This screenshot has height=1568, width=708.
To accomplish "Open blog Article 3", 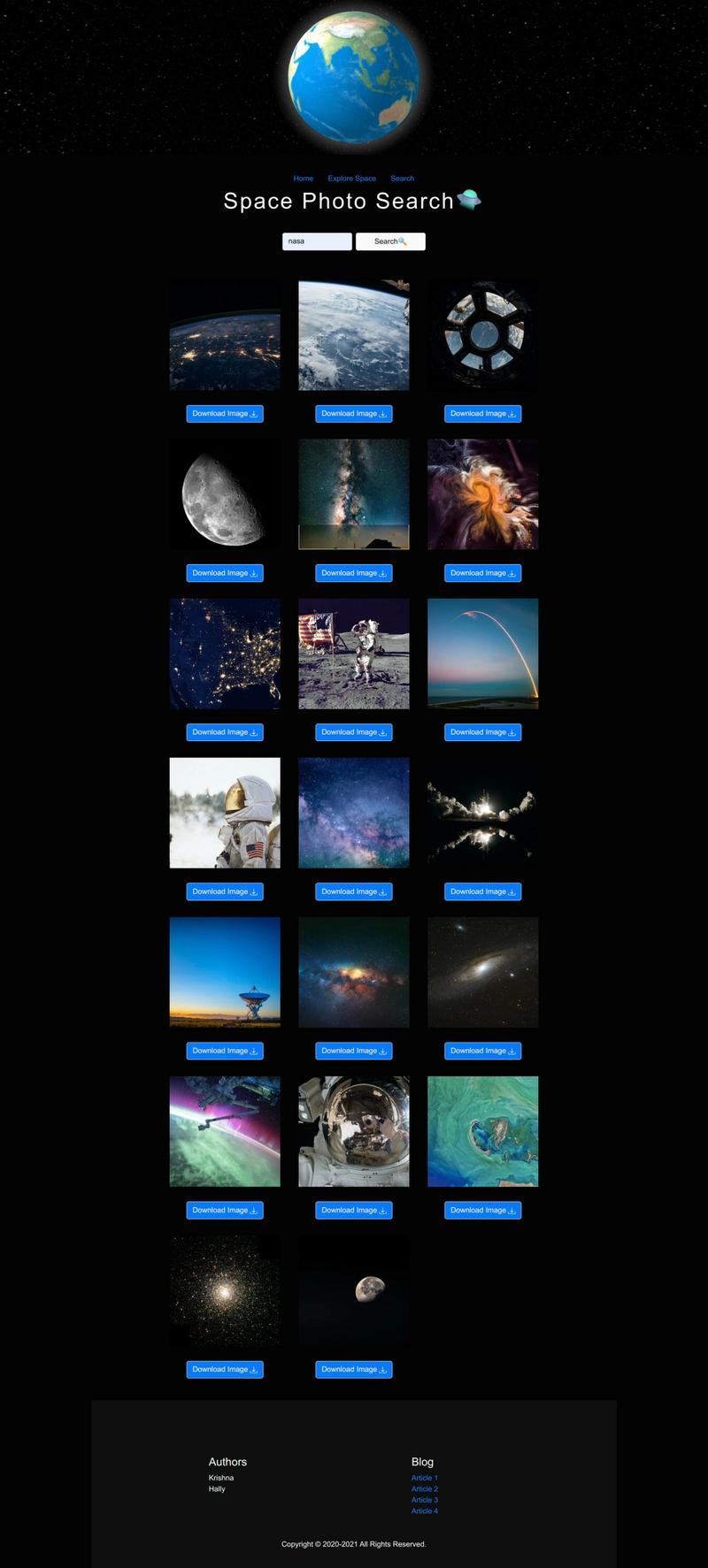I will point(424,1500).
